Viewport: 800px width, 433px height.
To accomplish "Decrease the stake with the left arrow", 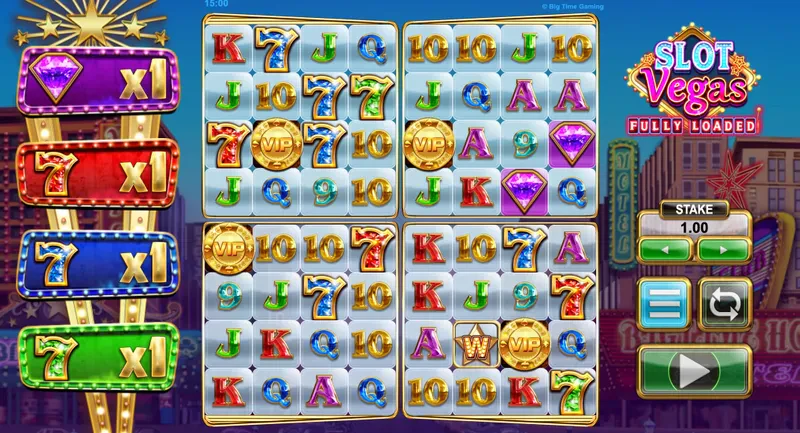I will tap(666, 251).
